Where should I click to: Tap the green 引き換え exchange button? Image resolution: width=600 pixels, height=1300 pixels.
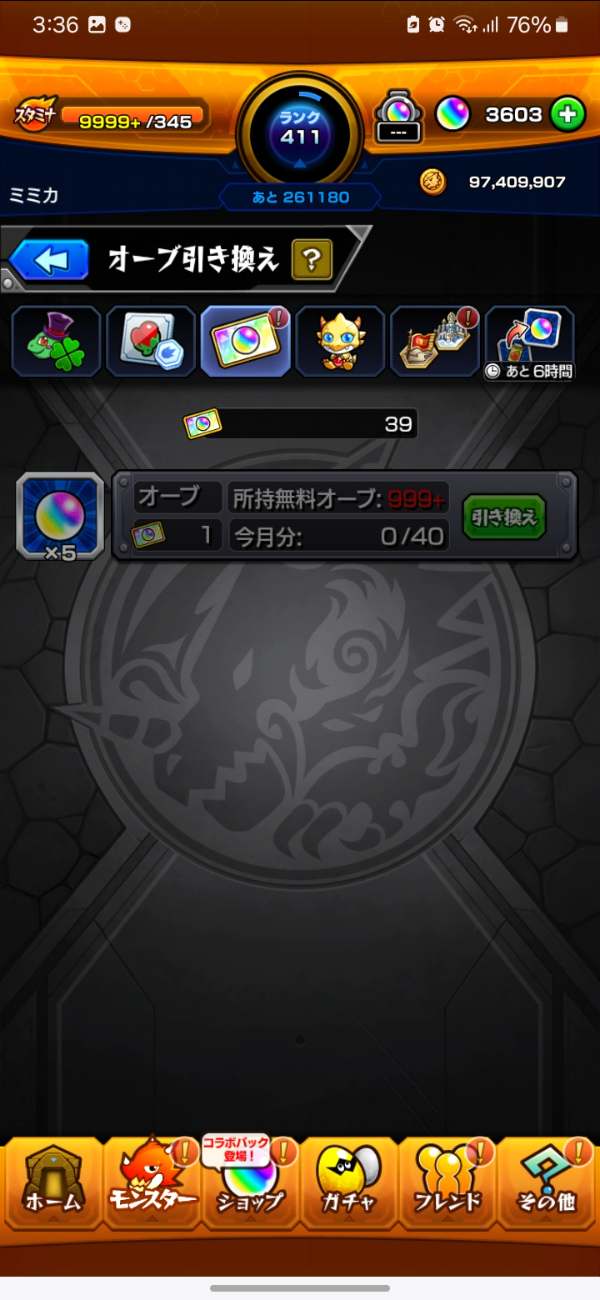pos(504,517)
